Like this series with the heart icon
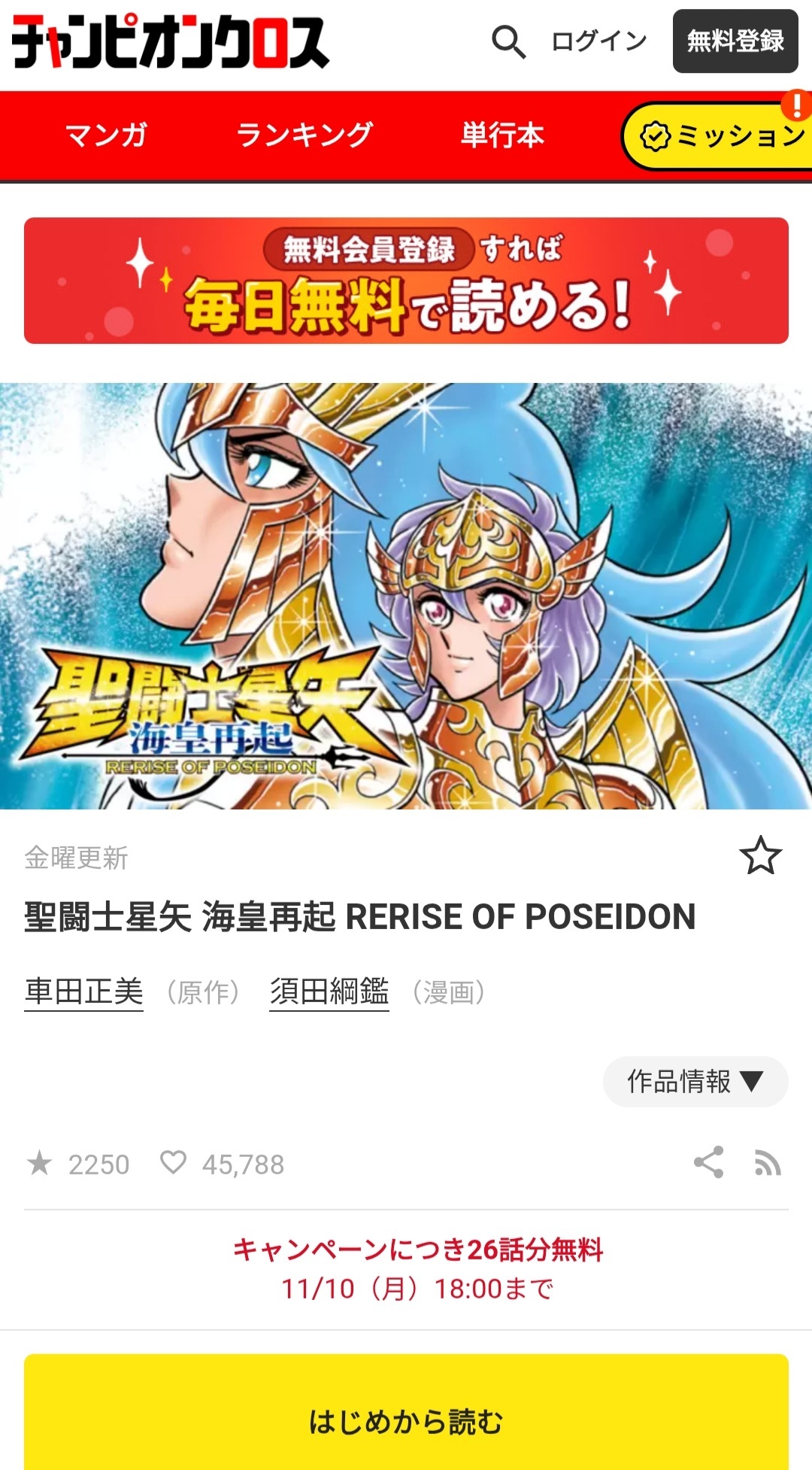The height and width of the screenshot is (1470, 812). click(x=173, y=1162)
